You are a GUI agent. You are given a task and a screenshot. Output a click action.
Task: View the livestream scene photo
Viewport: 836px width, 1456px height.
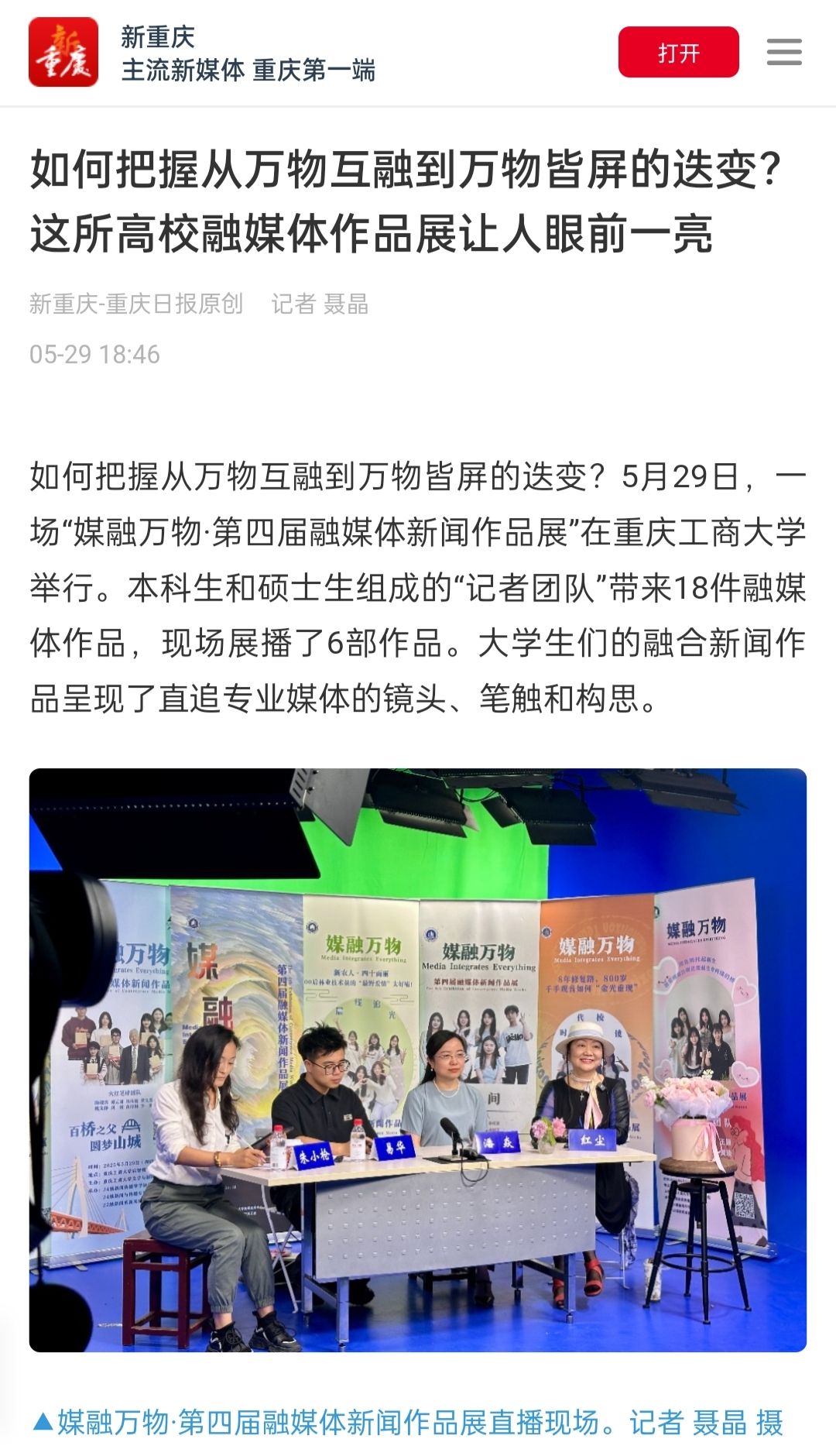coord(418,1059)
